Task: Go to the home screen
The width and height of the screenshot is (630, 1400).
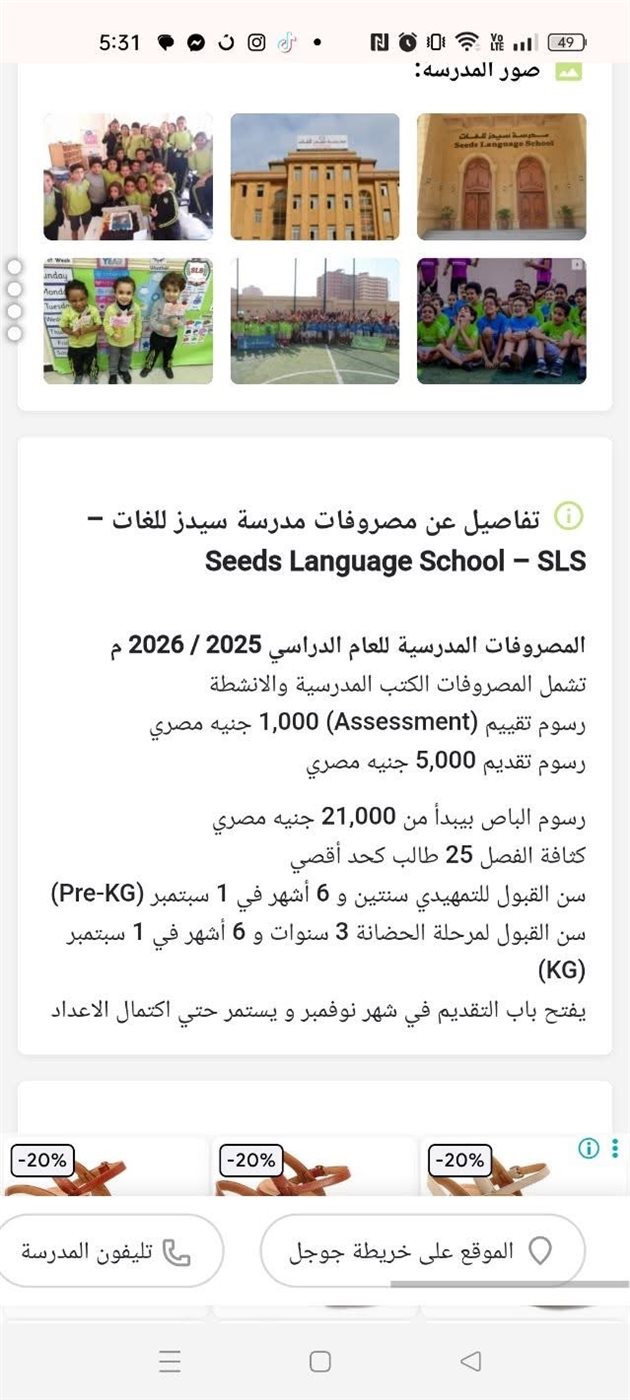Action: [x=320, y=1361]
